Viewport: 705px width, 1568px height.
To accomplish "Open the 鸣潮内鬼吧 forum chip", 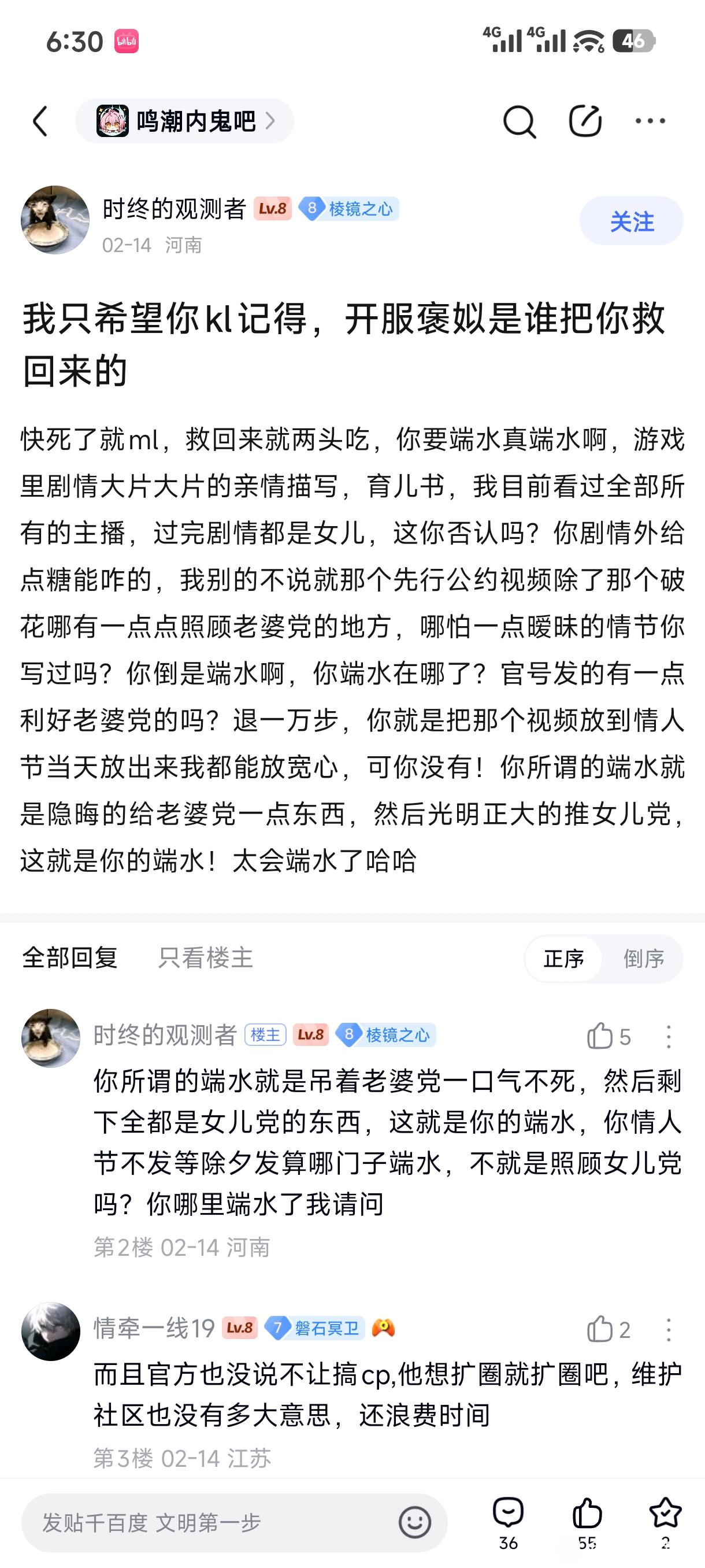I will 184,121.
